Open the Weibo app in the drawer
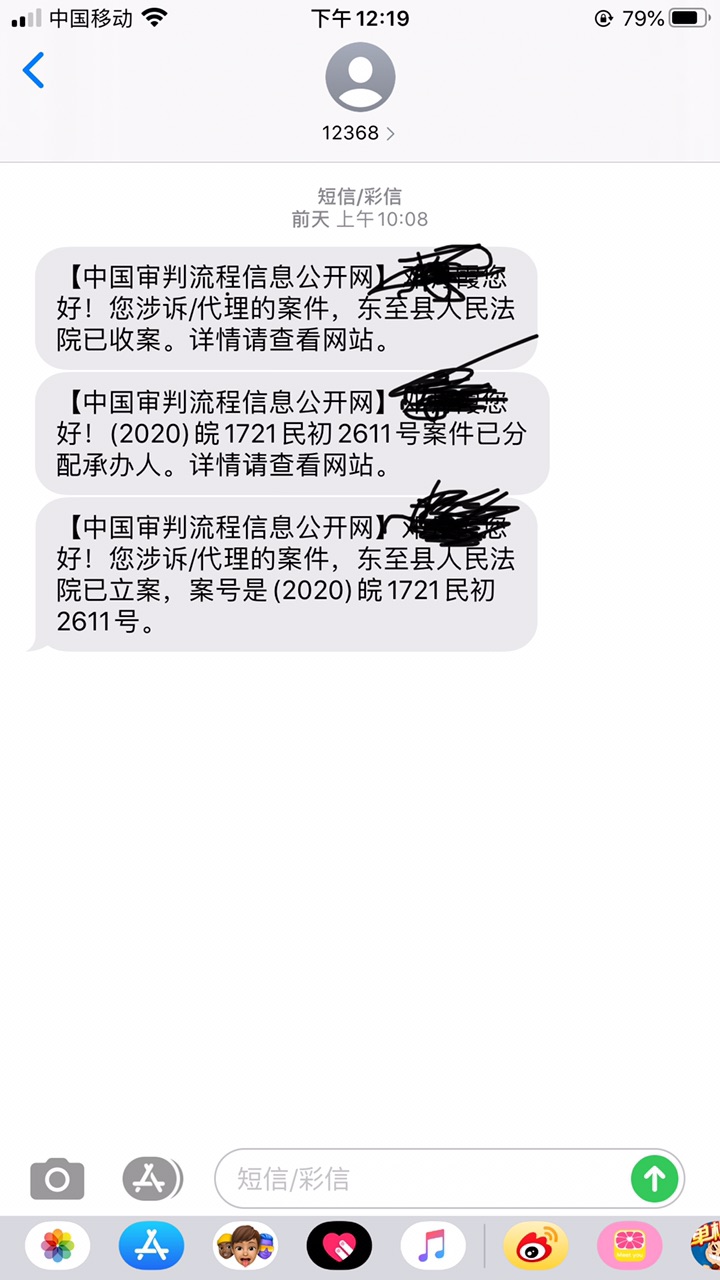 tap(535, 1246)
